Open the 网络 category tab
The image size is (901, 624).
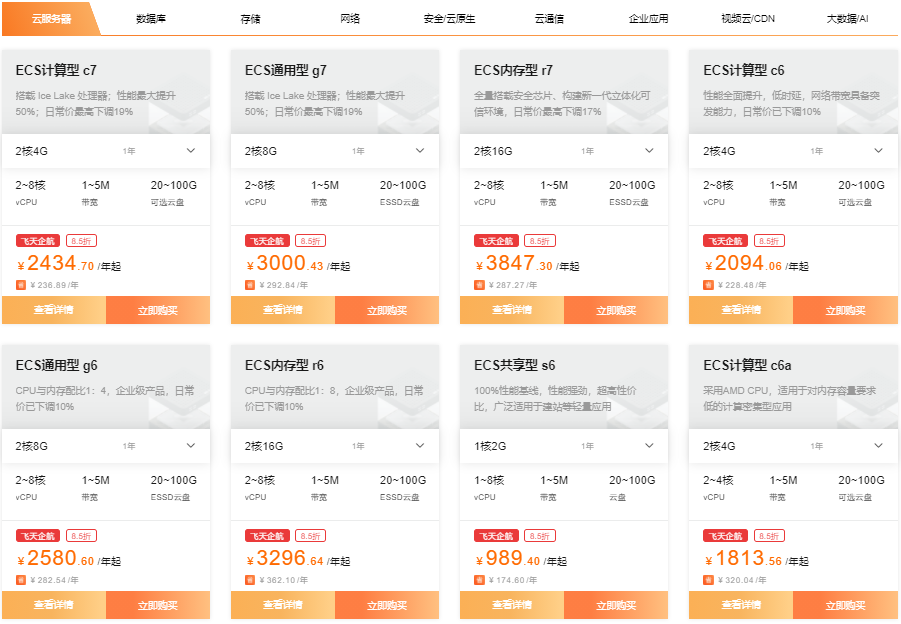coord(350,19)
